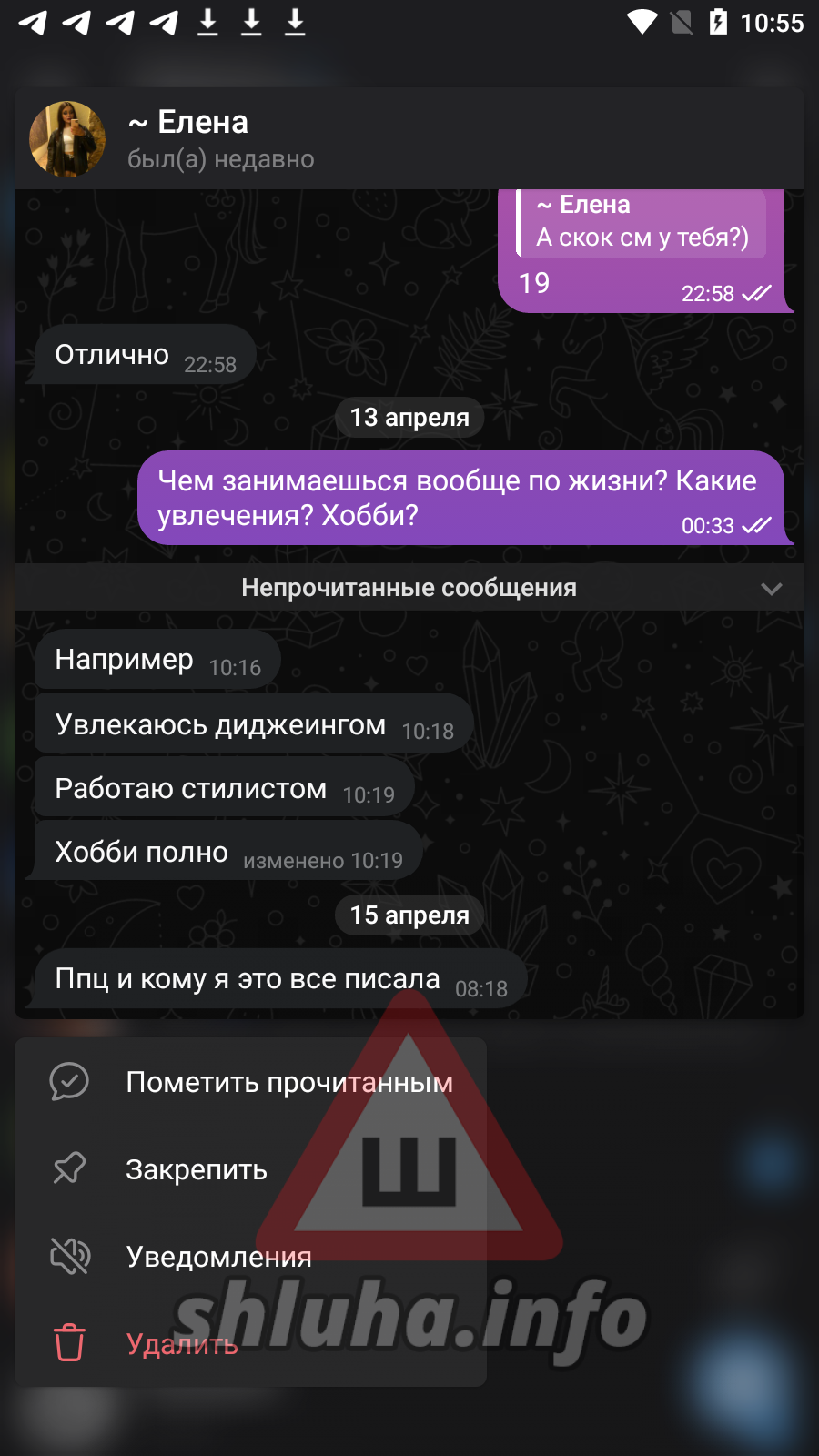Open Елена's profile picture
819x1456 pixels.
[67, 139]
